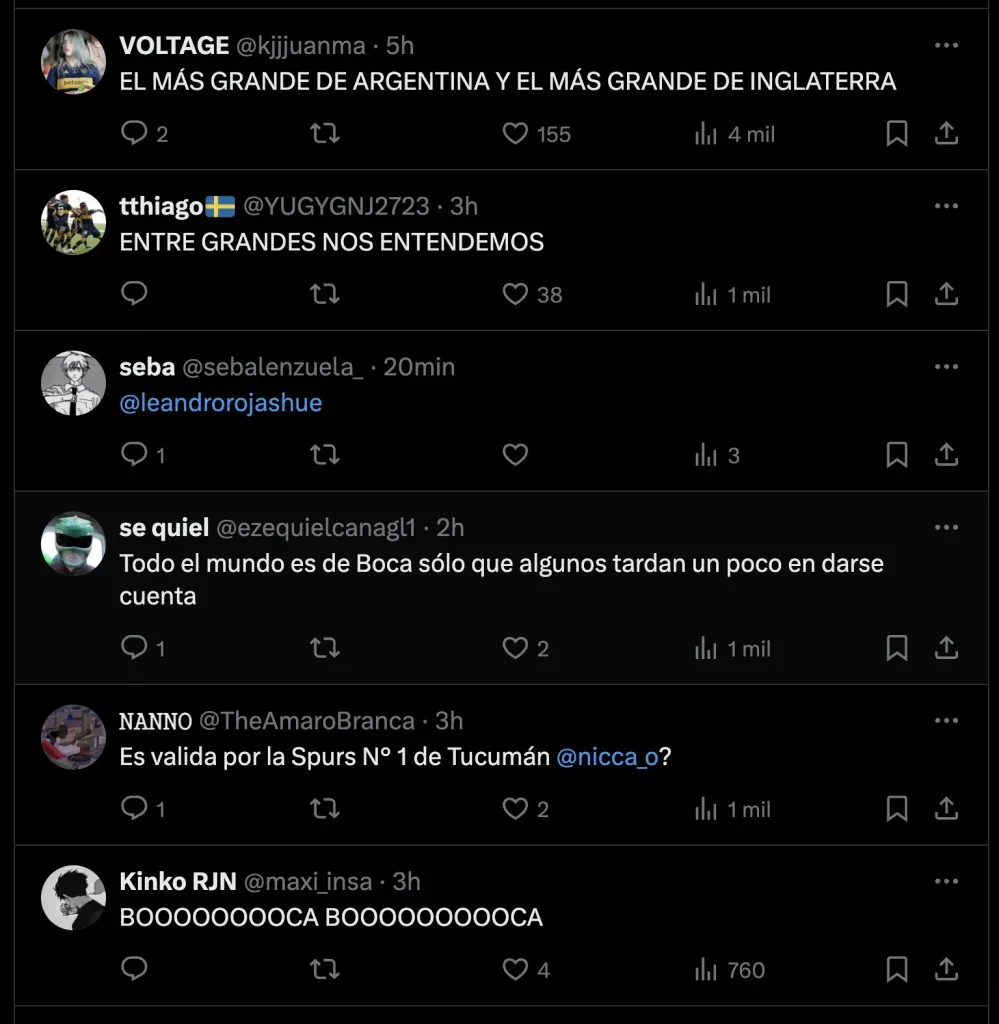The image size is (999, 1024).
Task: Repost tthiago's reply
Action: tap(324, 294)
